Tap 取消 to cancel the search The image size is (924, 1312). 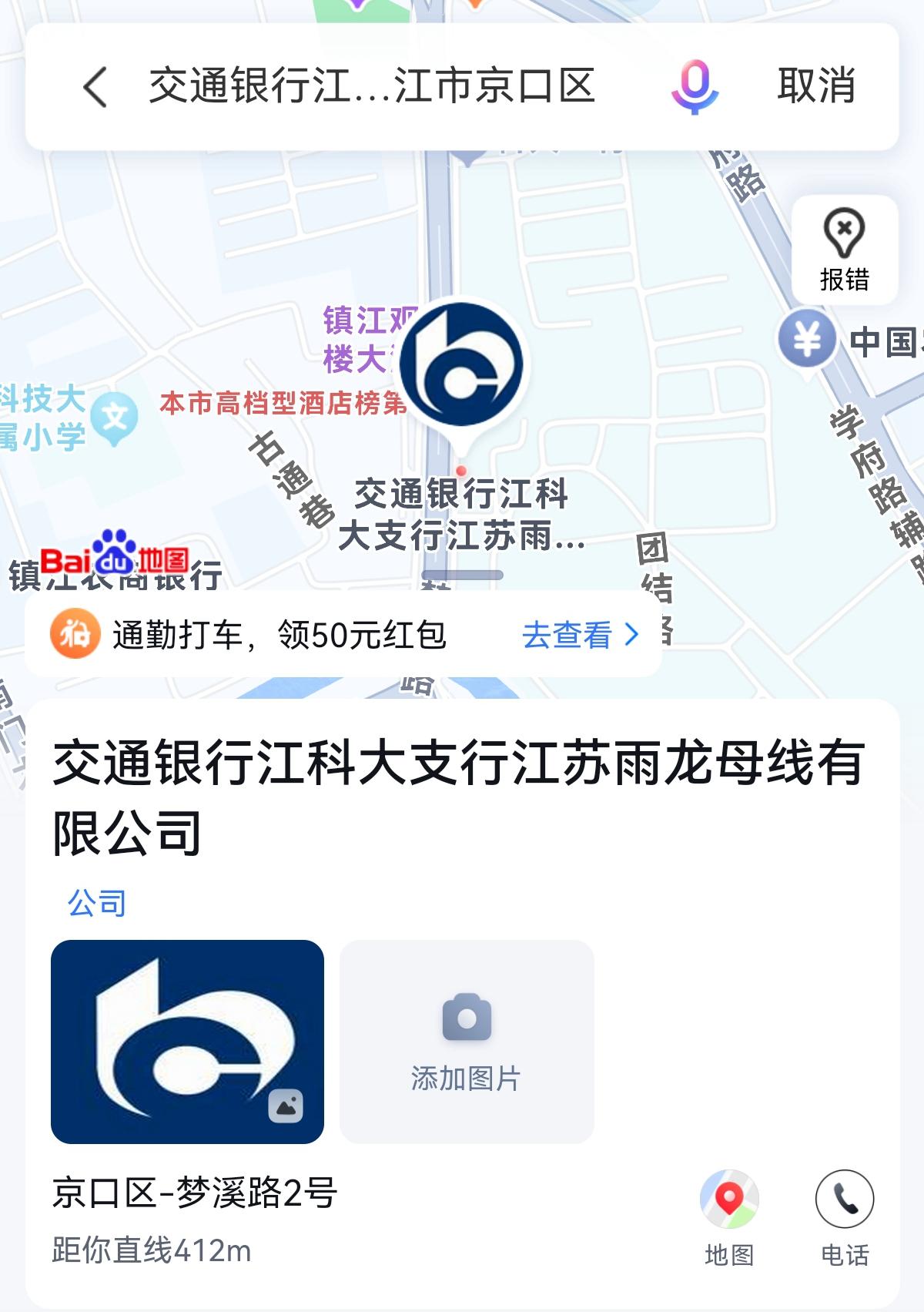816,86
